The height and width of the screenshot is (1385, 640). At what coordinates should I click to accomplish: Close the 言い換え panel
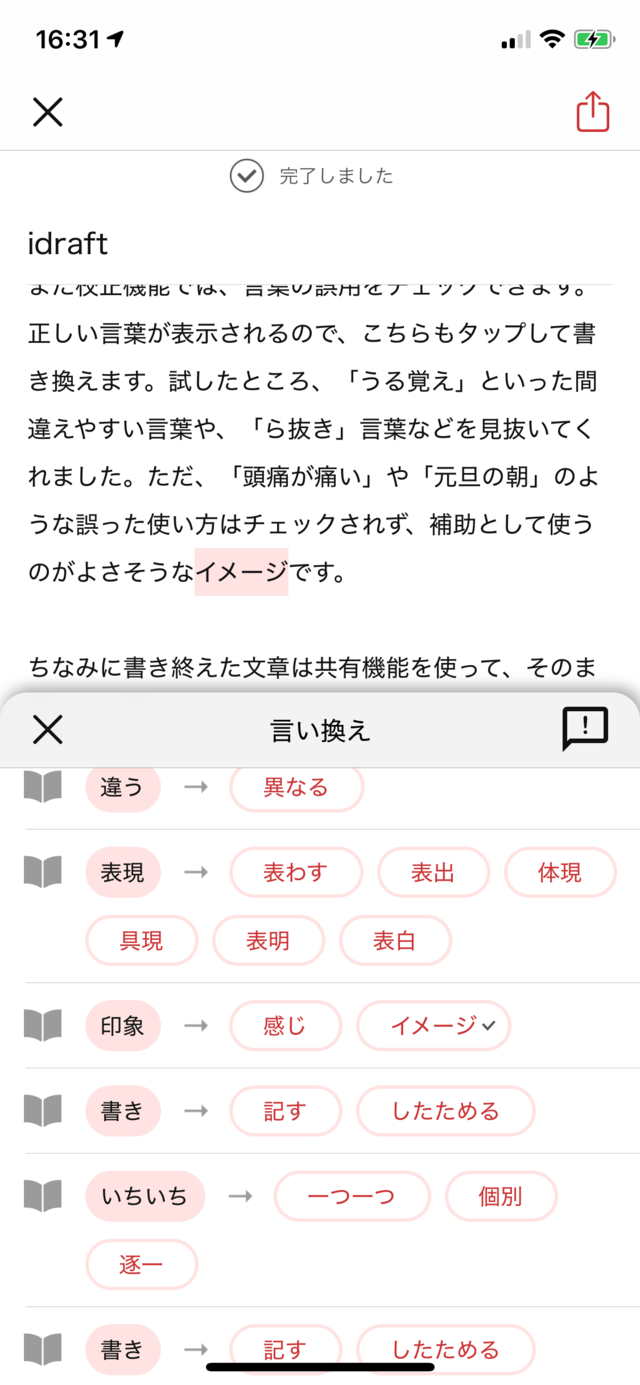47,730
